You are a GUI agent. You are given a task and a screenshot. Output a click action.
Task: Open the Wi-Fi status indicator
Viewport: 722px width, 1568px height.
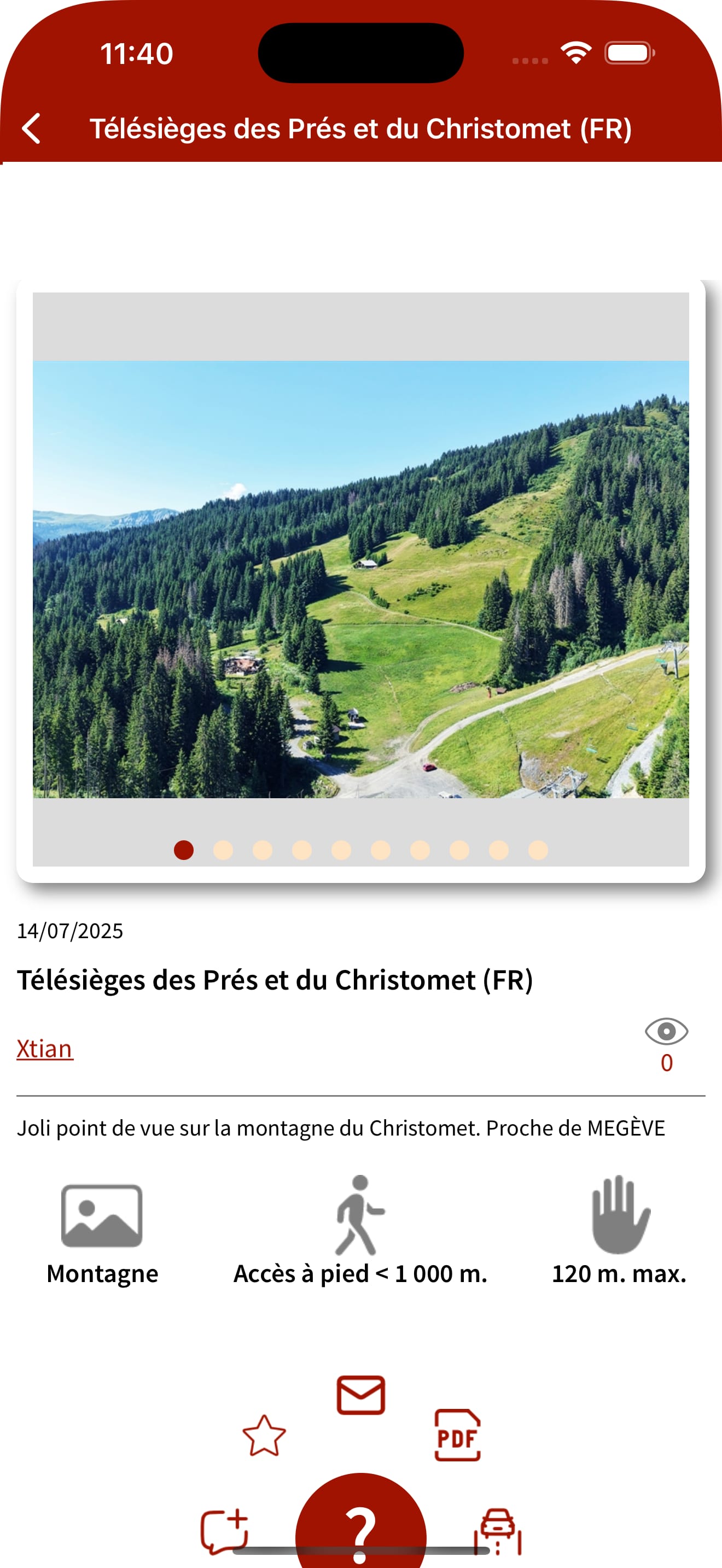(575, 54)
